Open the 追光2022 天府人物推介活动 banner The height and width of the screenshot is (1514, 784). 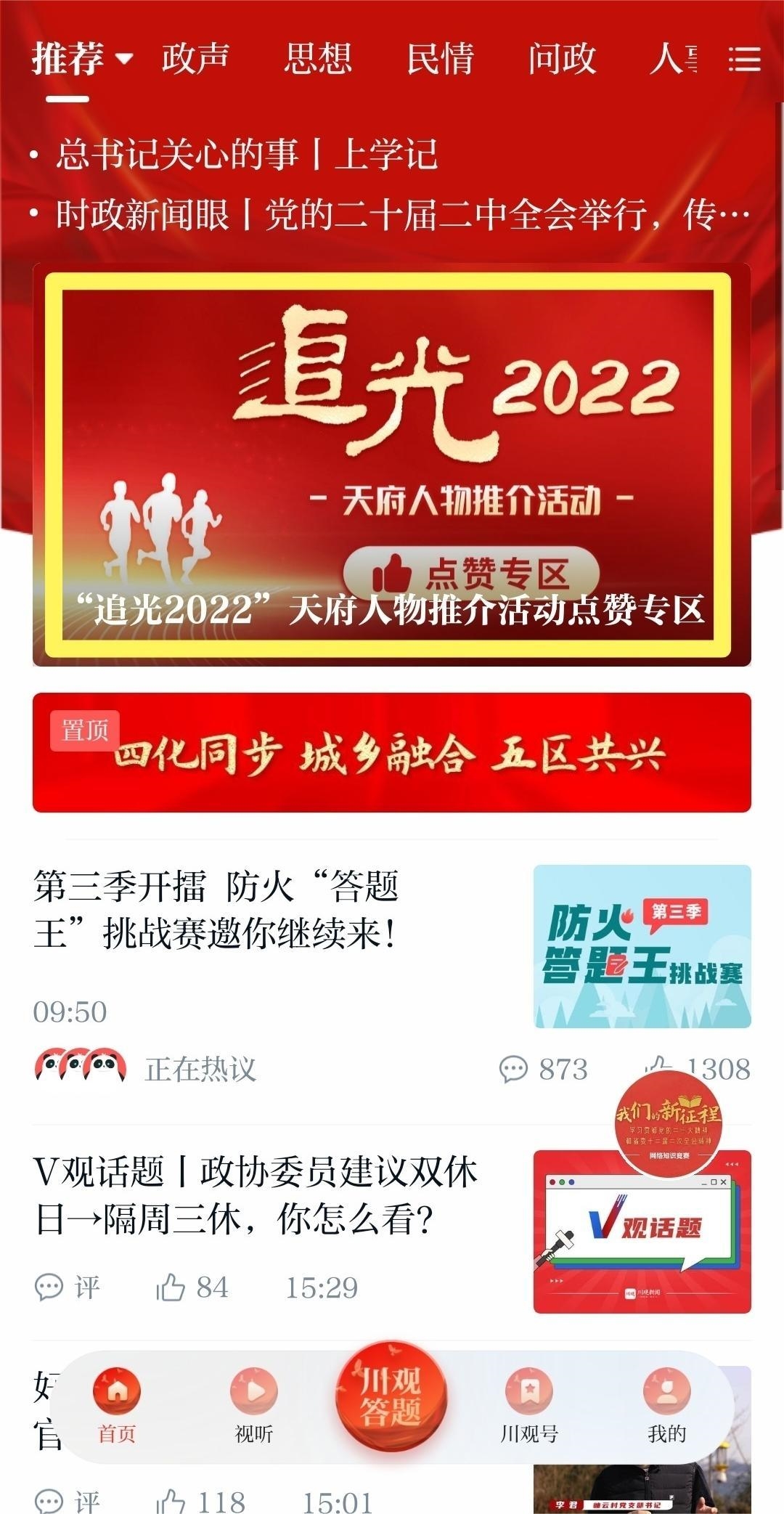coord(391,465)
